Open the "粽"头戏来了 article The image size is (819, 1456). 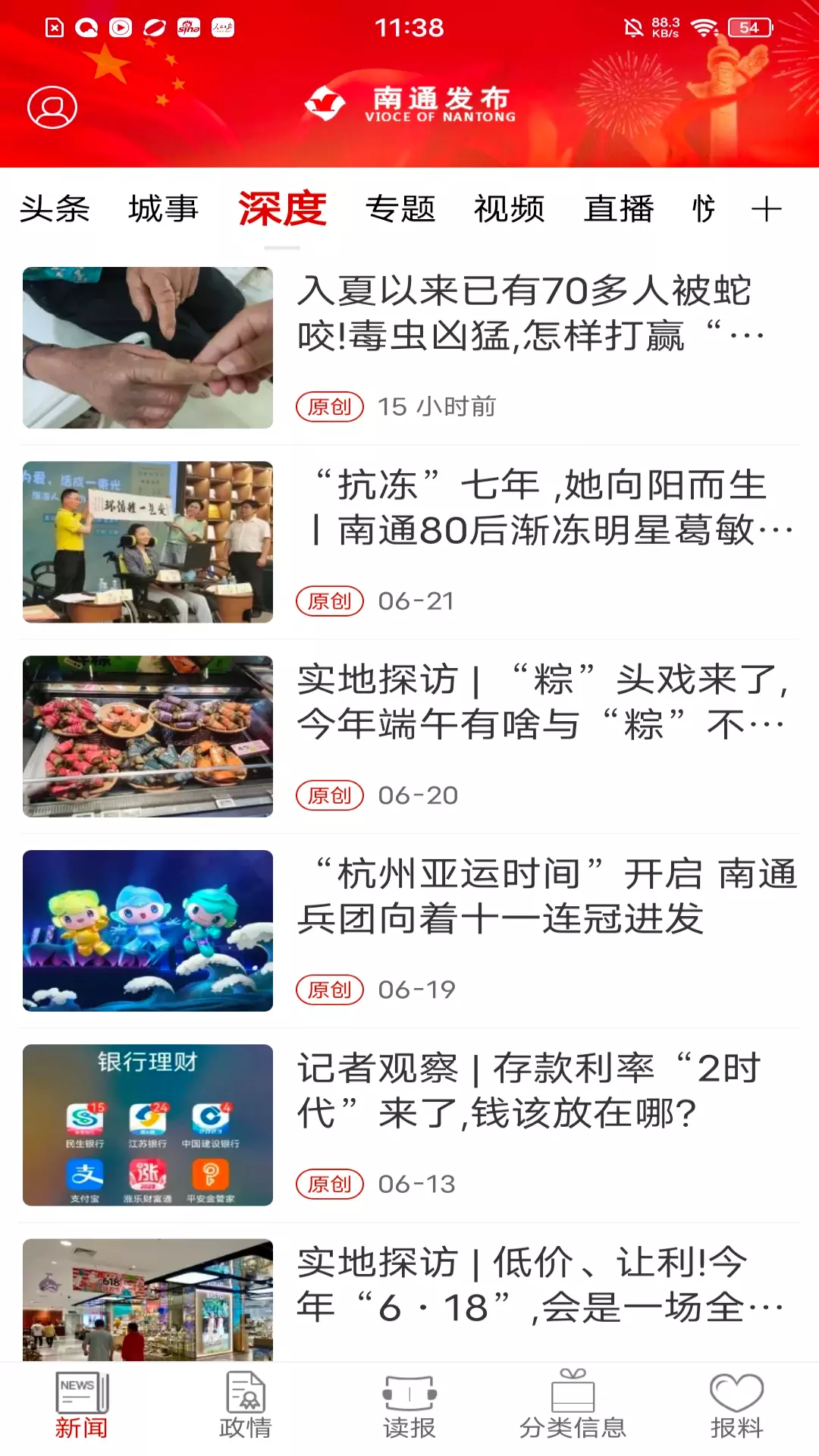[x=409, y=736]
